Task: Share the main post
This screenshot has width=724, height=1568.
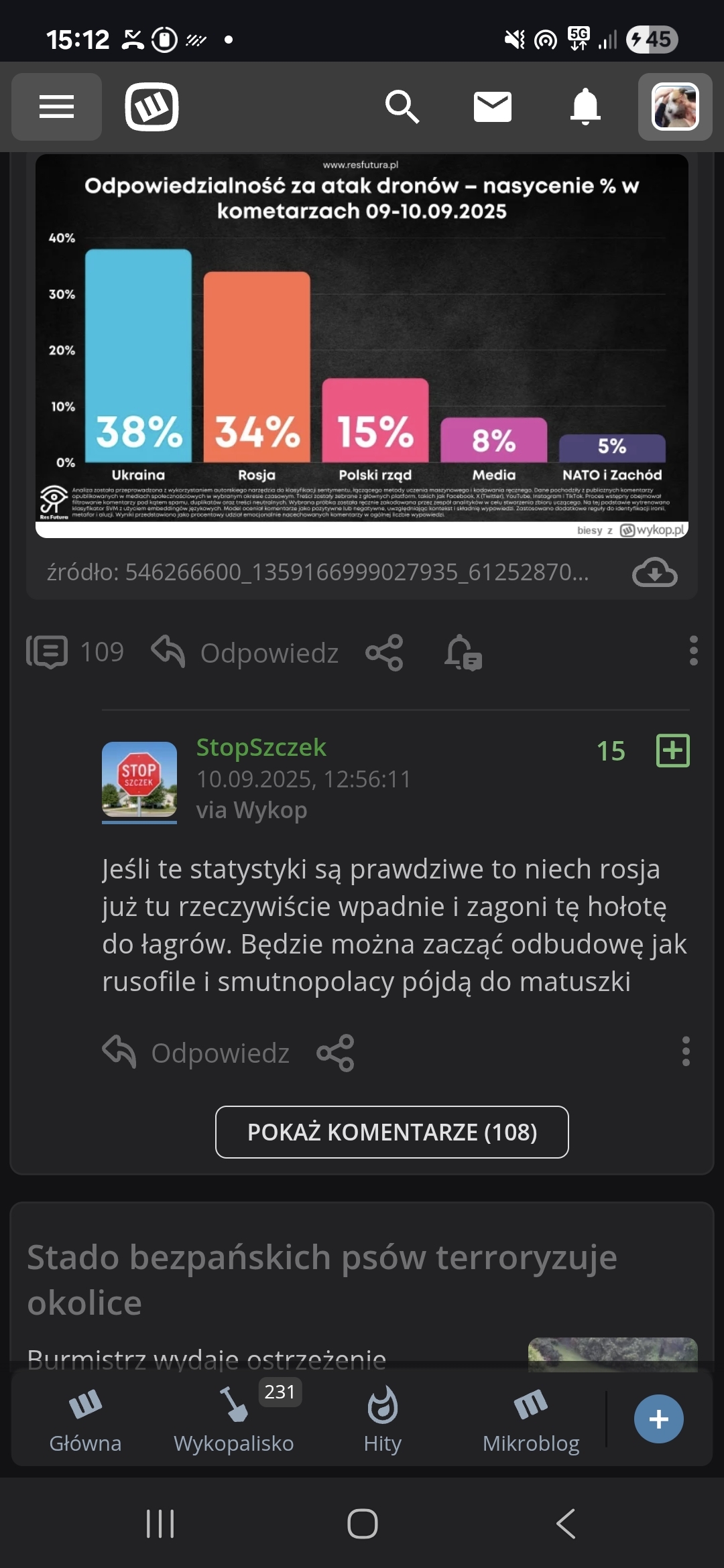Action: (x=384, y=652)
